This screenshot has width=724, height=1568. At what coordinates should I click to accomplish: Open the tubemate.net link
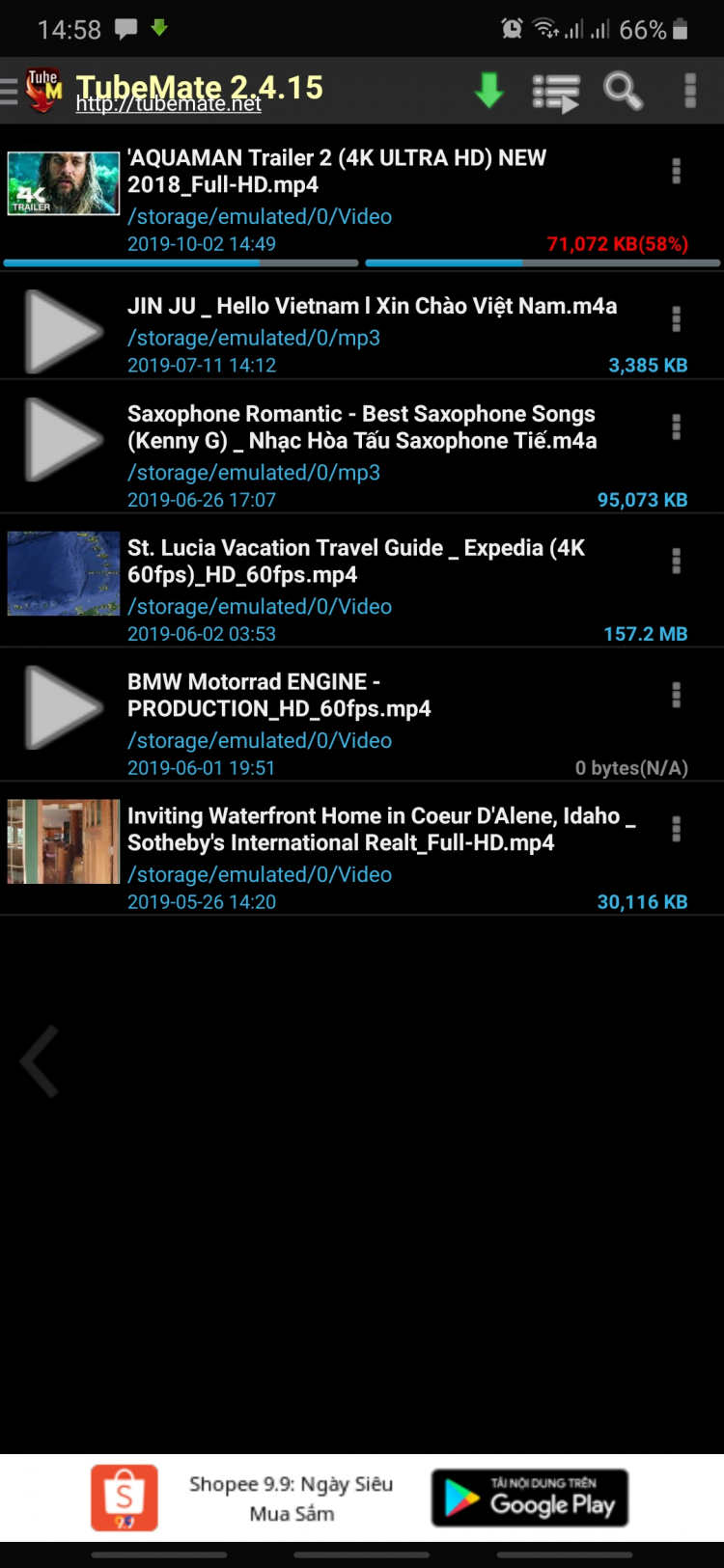168,105
